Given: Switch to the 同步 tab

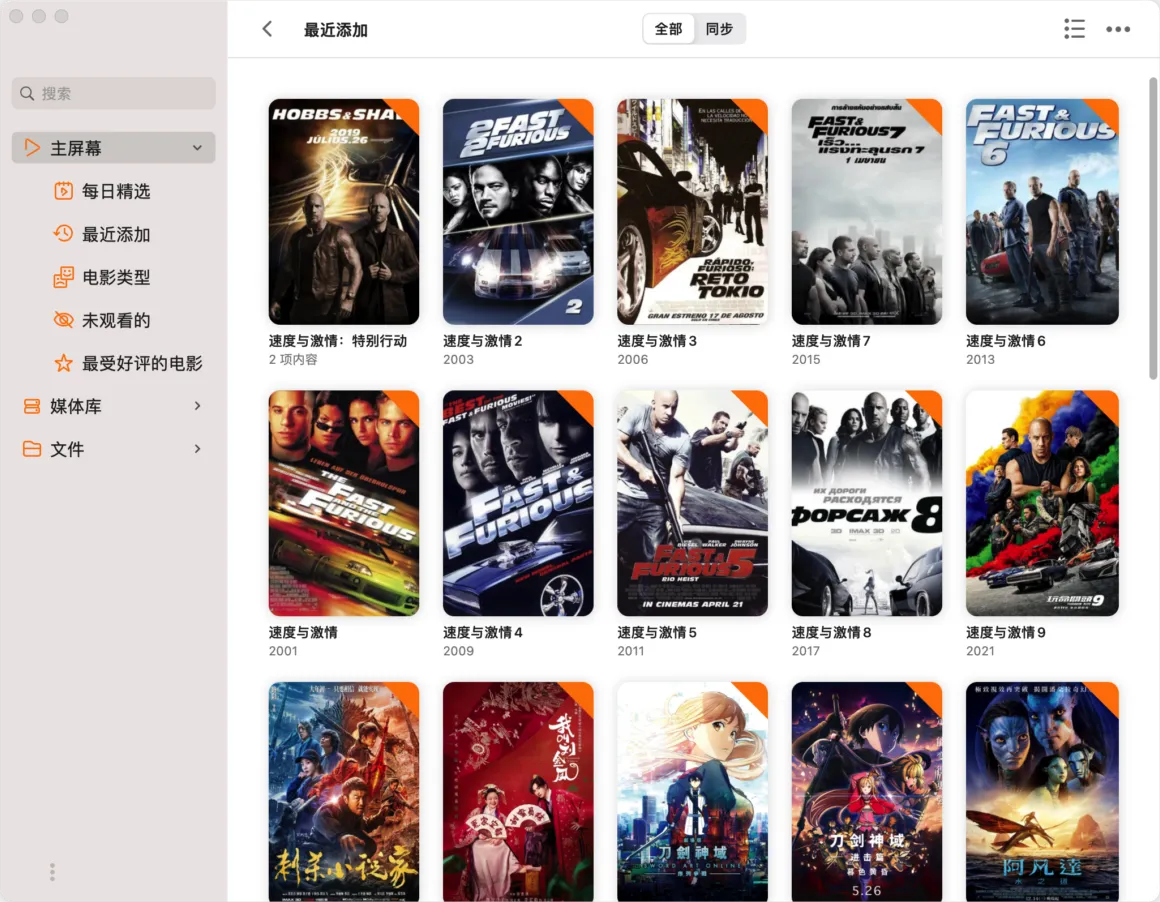Looking at the screenshot, I should 719,29.
